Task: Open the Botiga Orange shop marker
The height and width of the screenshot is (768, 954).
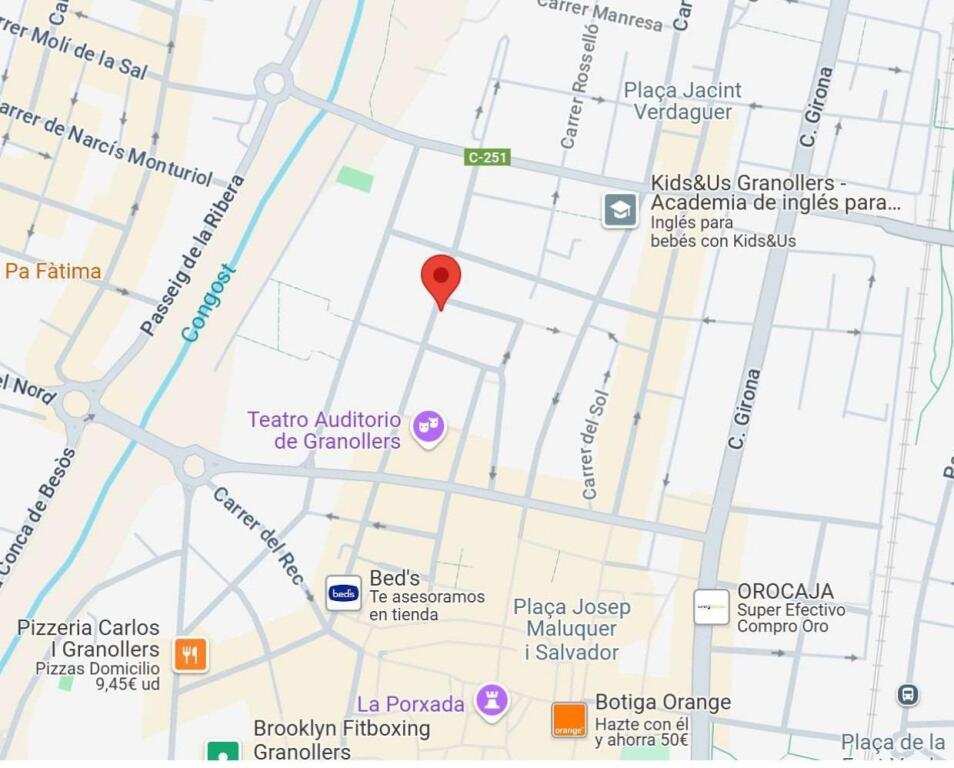Action: coord(569,719)
